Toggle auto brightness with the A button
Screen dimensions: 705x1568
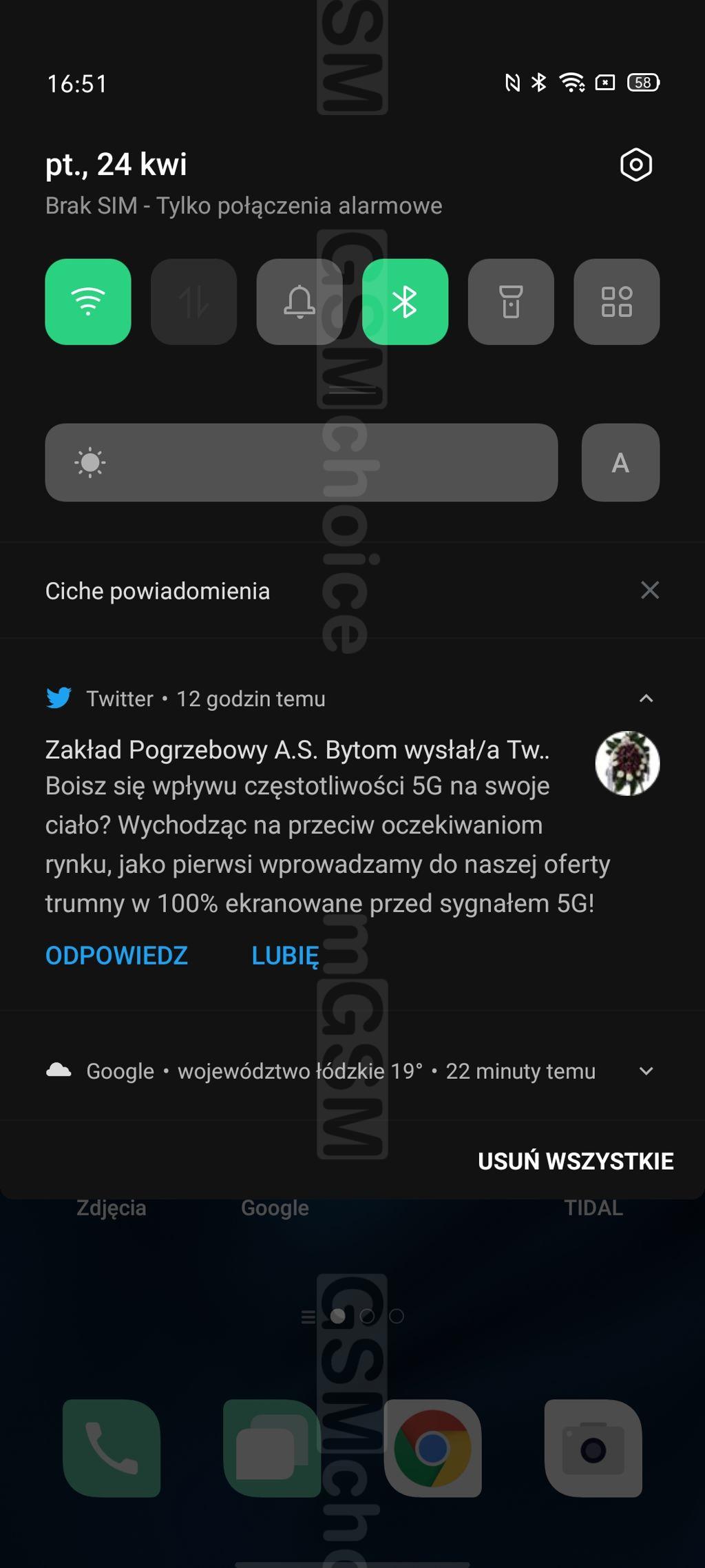tap(620, 462)
